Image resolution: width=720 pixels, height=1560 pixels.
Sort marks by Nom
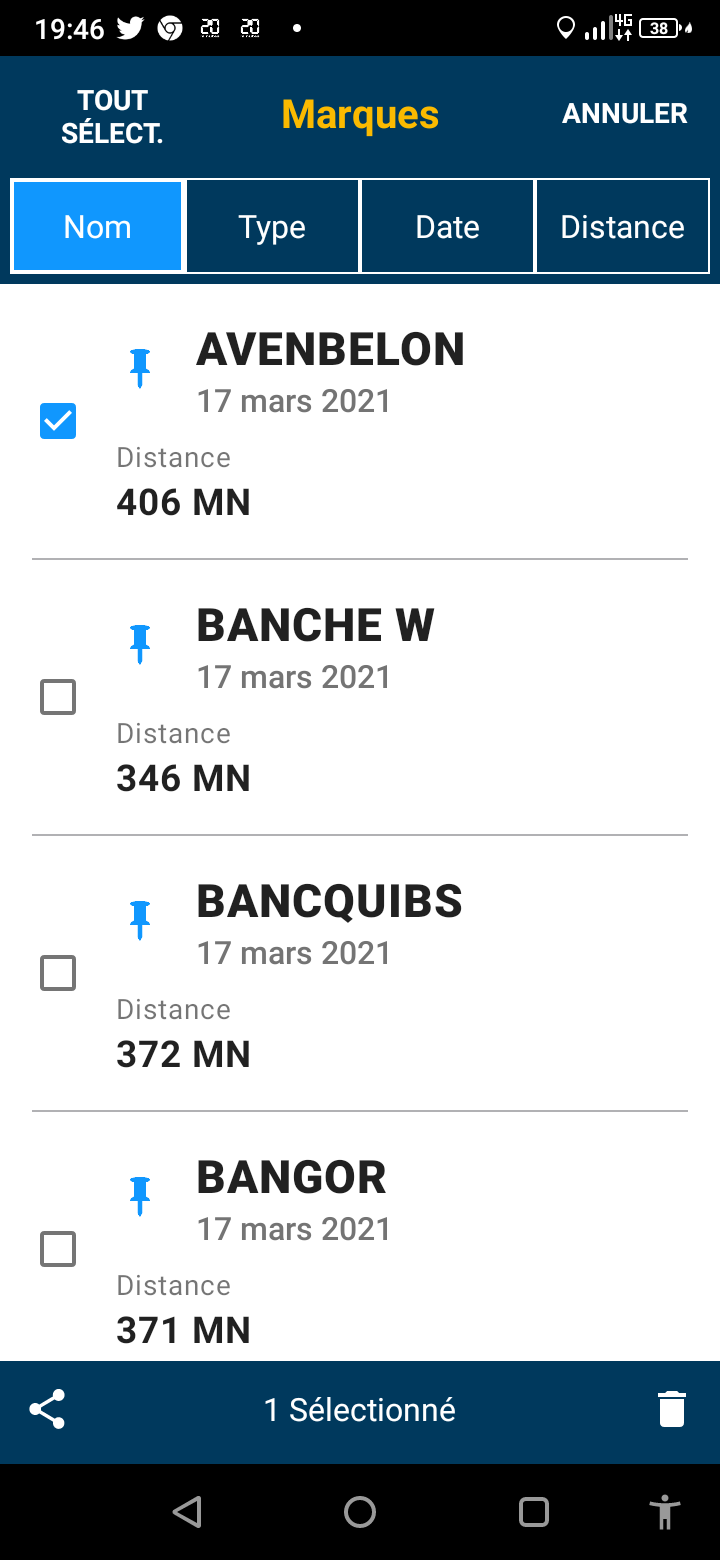pyautogui.click(x=98, y=227)
